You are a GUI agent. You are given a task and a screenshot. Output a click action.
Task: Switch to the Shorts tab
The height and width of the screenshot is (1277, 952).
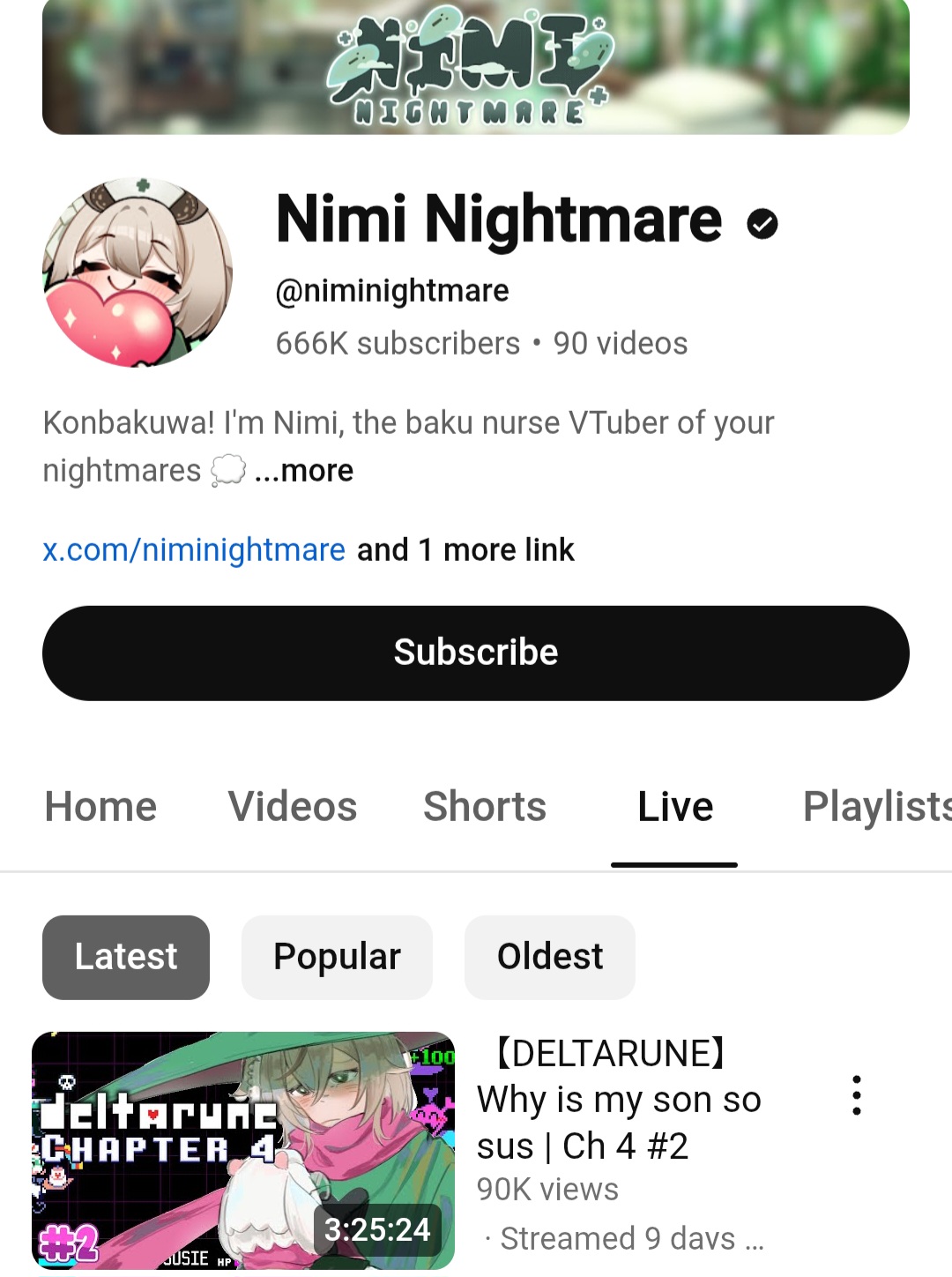point(485,806)
